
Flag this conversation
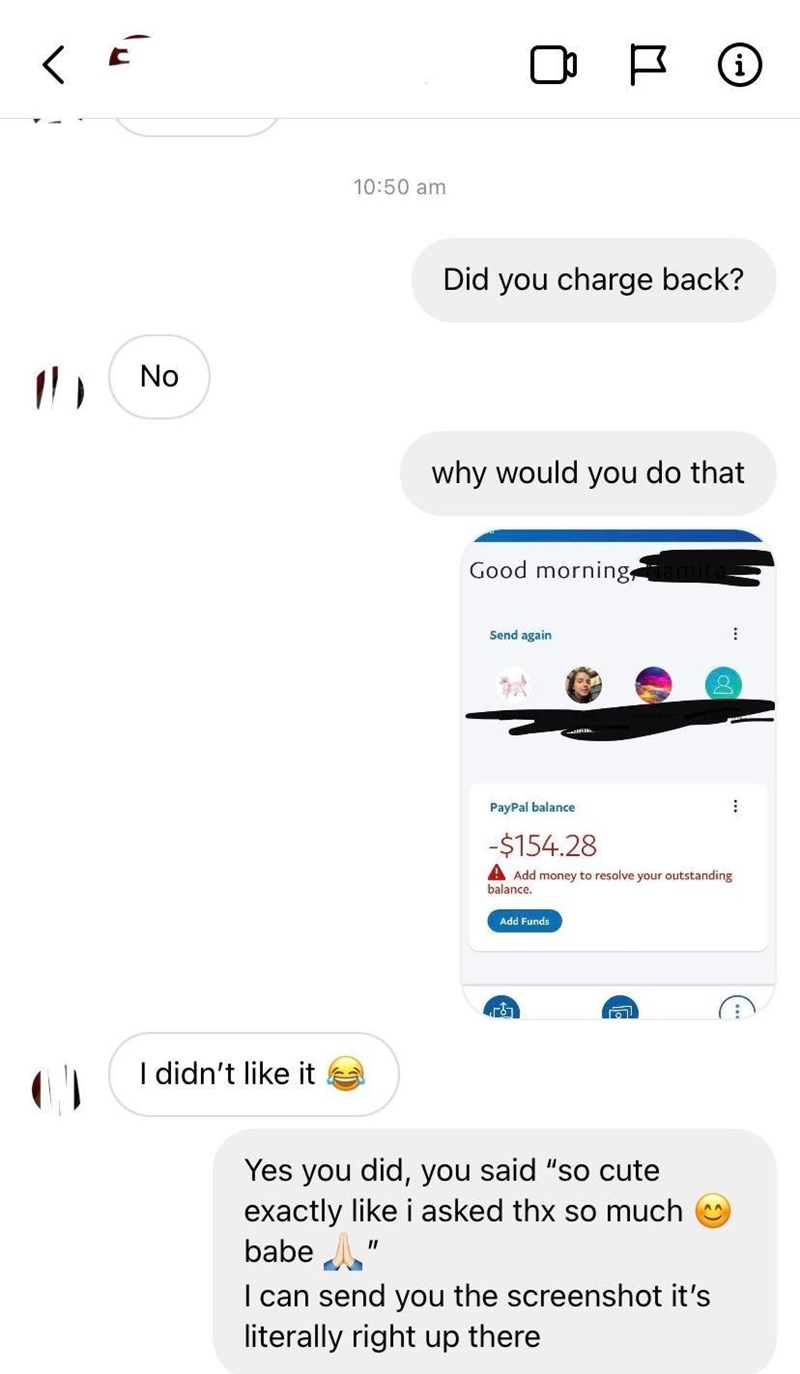(649, 68)
